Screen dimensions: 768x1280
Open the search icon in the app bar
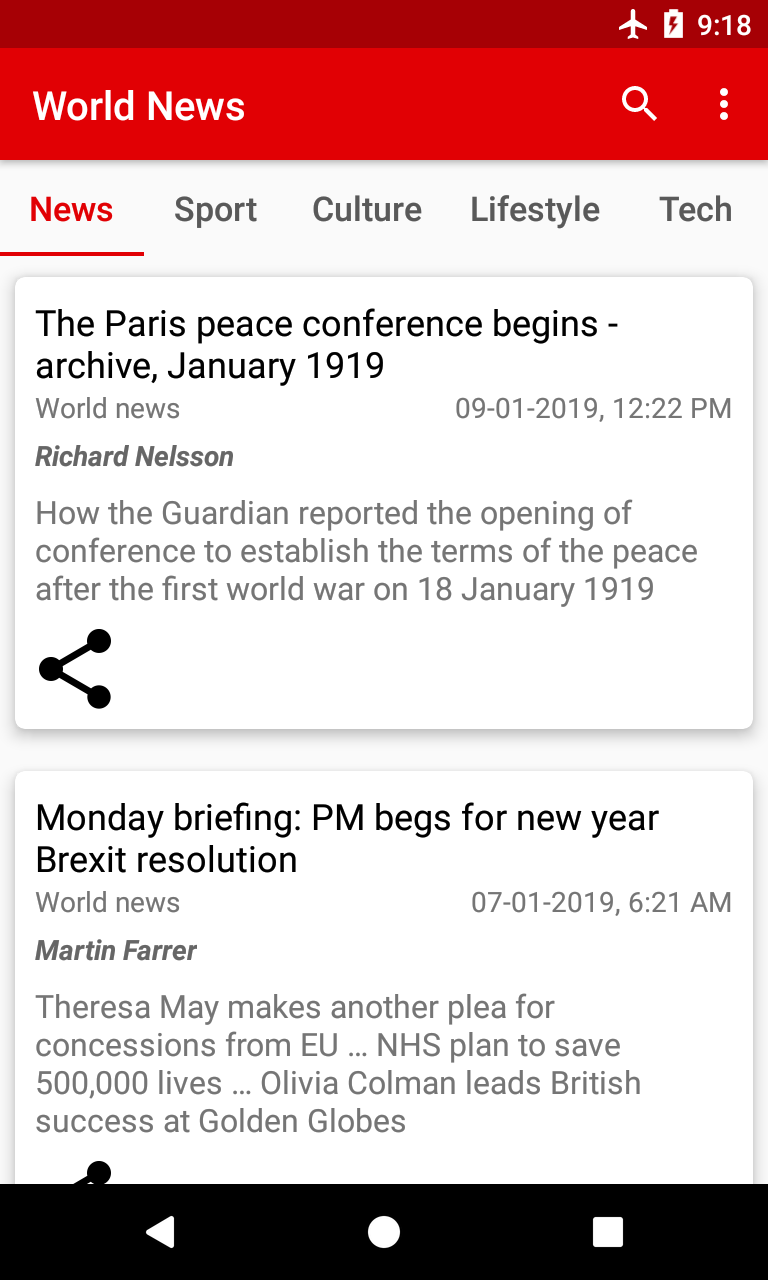tap(639, 104)
